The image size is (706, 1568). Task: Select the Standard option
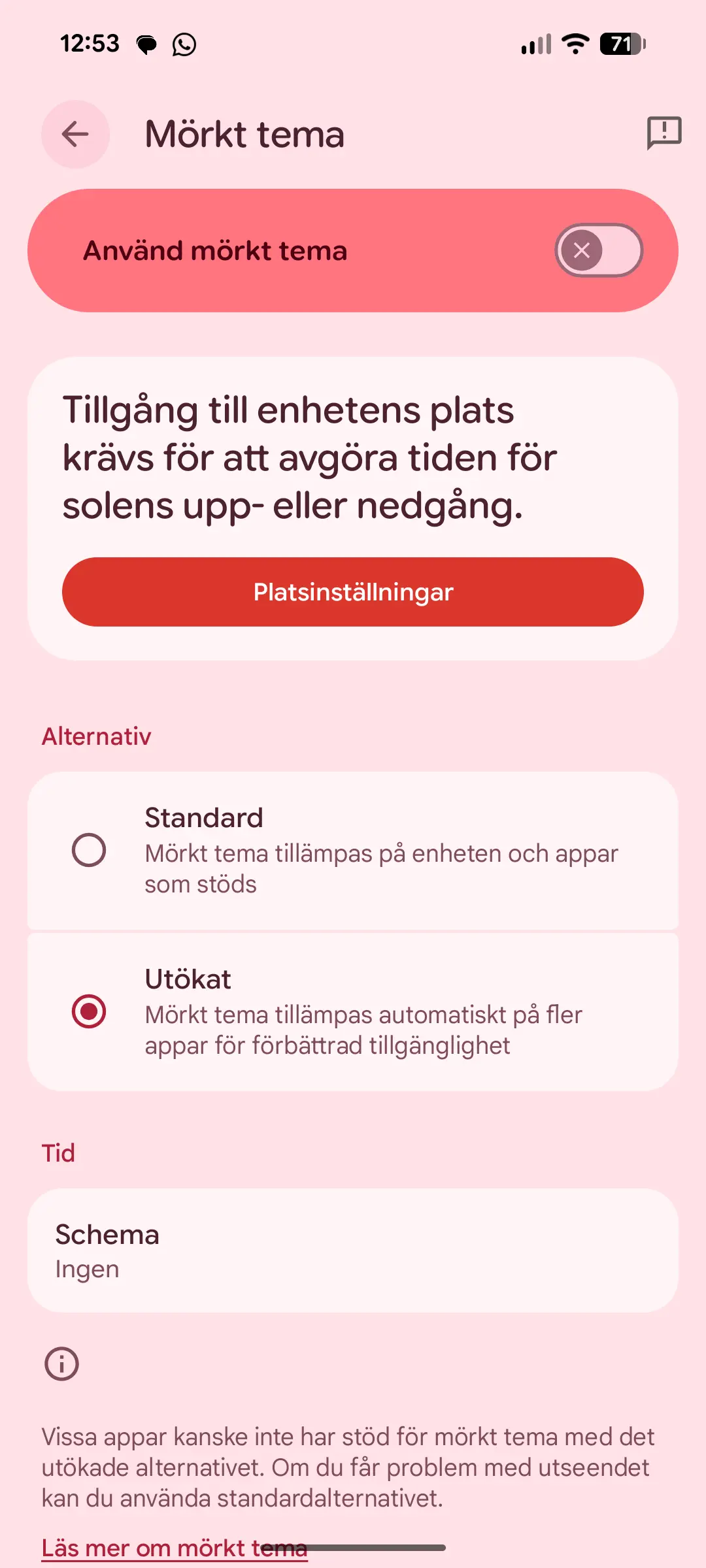point(353,851)
